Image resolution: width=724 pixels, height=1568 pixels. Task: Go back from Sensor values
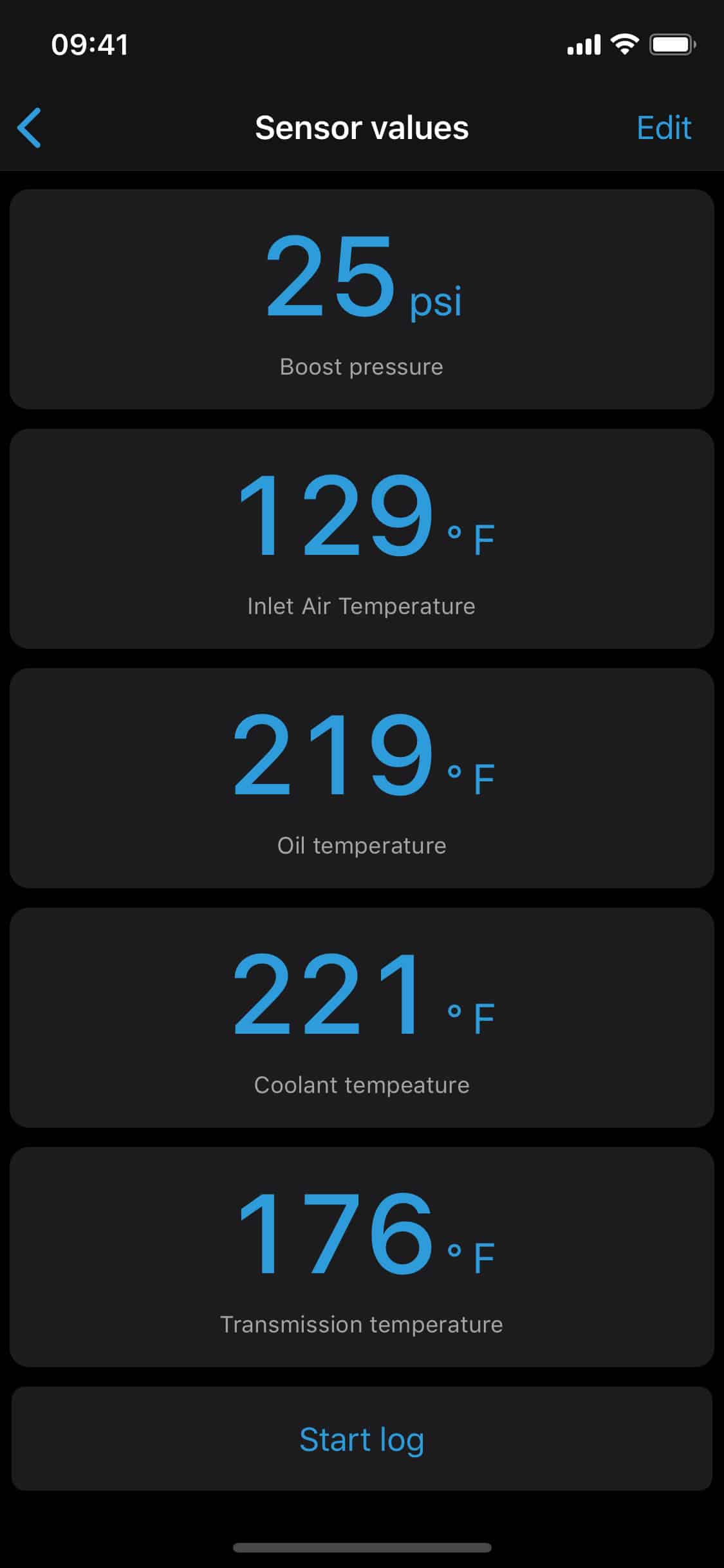pyautogui.click(x=30, y=127)
